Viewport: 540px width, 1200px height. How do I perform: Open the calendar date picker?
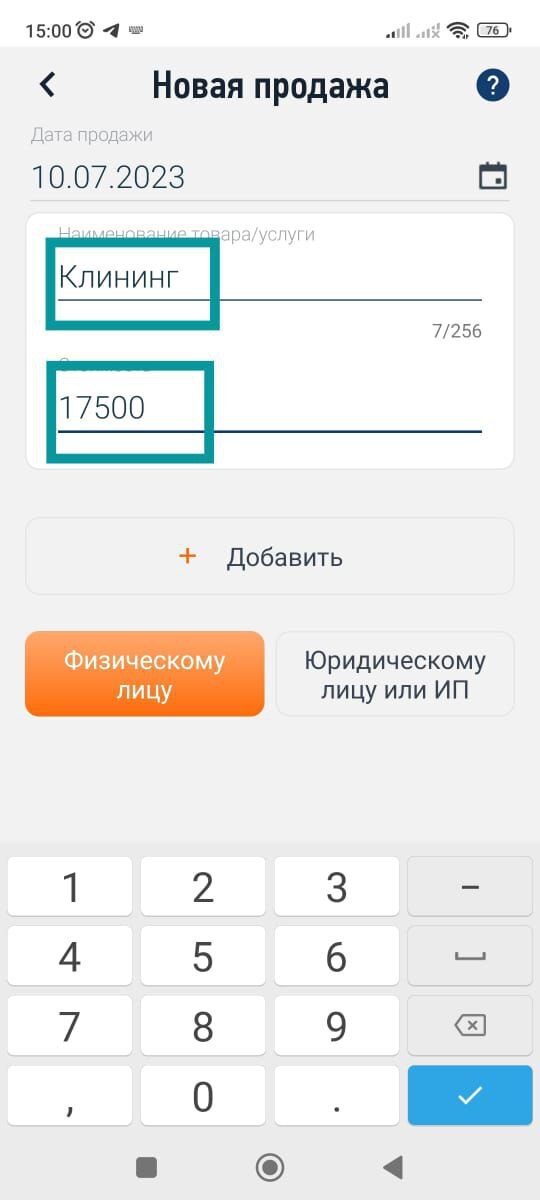point(493,177)
